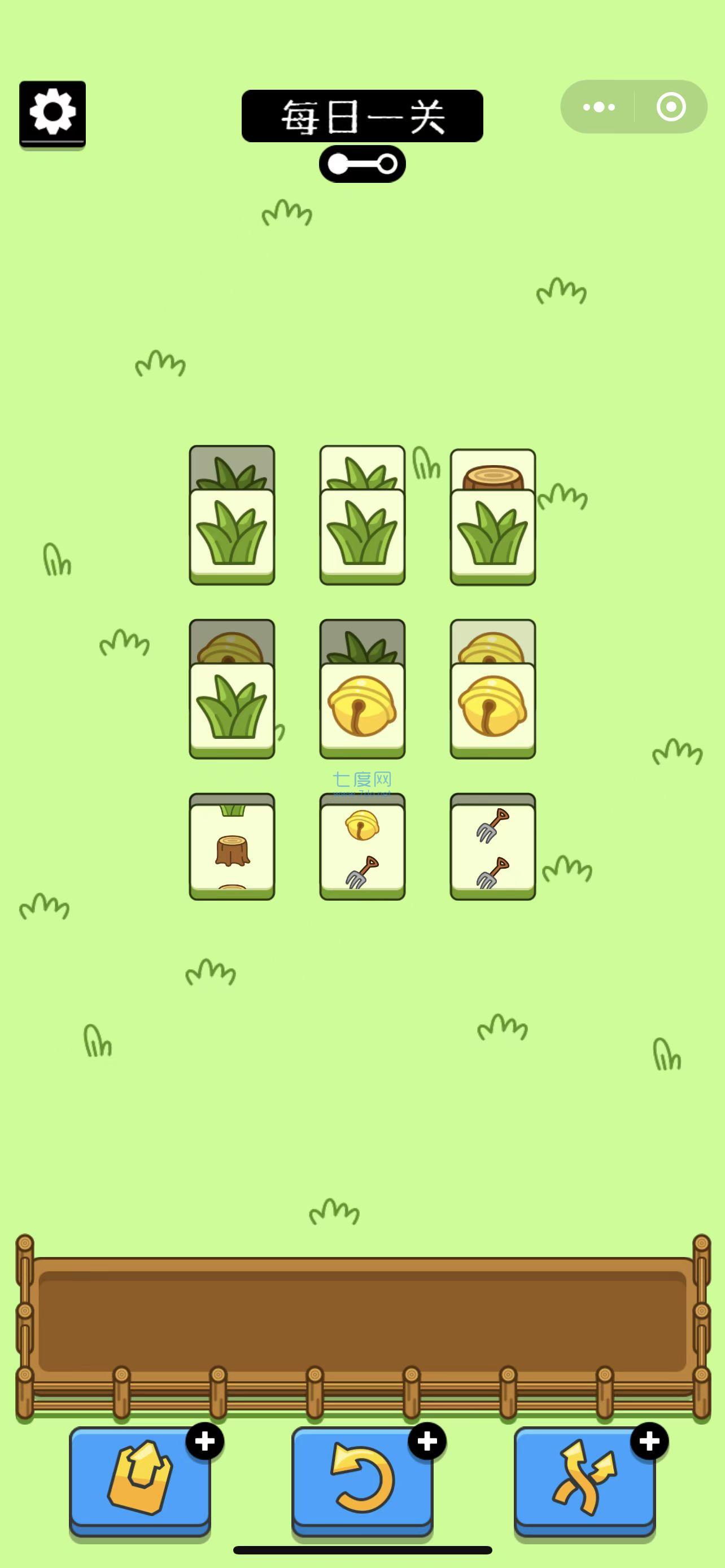Pick the grass tile covering the wood log
This screenshot has width=725, height=1568.
[492, 535]
